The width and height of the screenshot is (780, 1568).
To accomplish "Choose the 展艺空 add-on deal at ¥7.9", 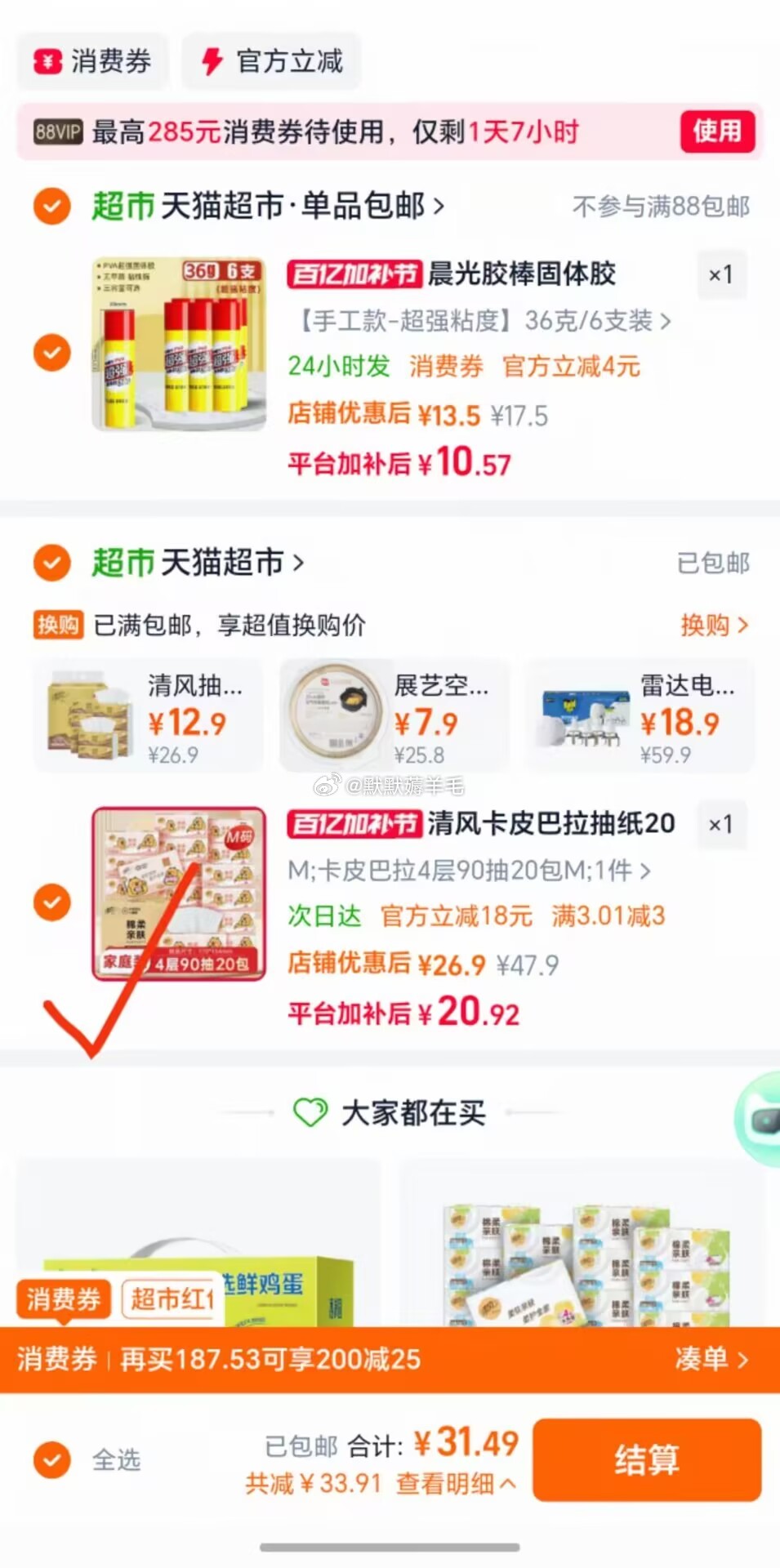I will click(394, 717).
